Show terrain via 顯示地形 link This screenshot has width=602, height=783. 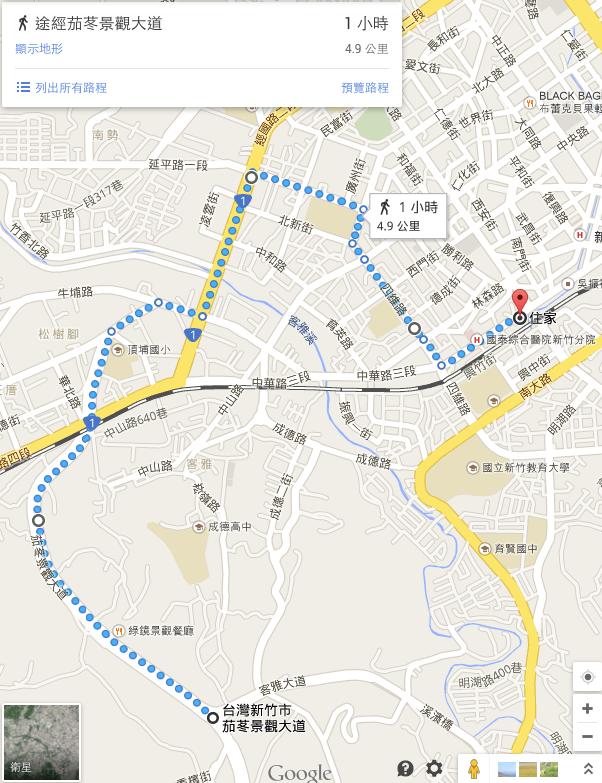tap(39, 49)
